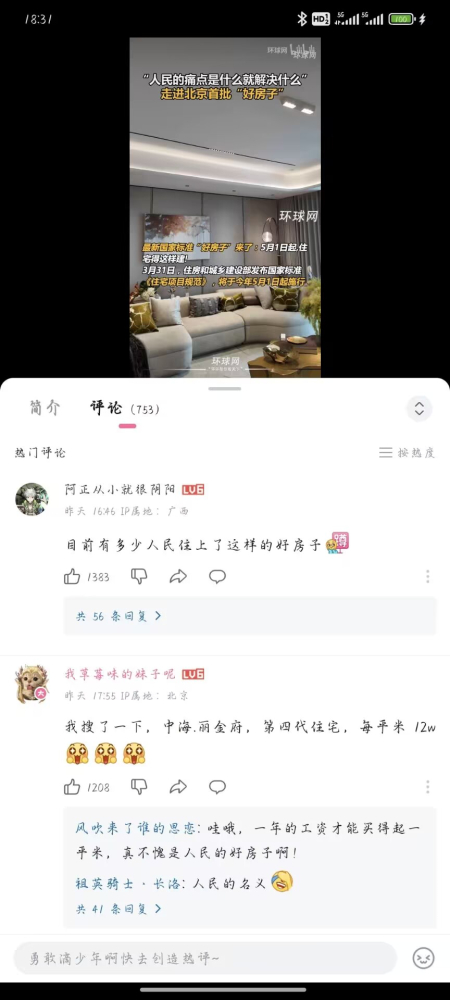Image resolution: width=450 pixels, height=1000 pixels.
Task: Dislike 阿正从小就很阴阳's comment
Action: [x=139, y=577]
